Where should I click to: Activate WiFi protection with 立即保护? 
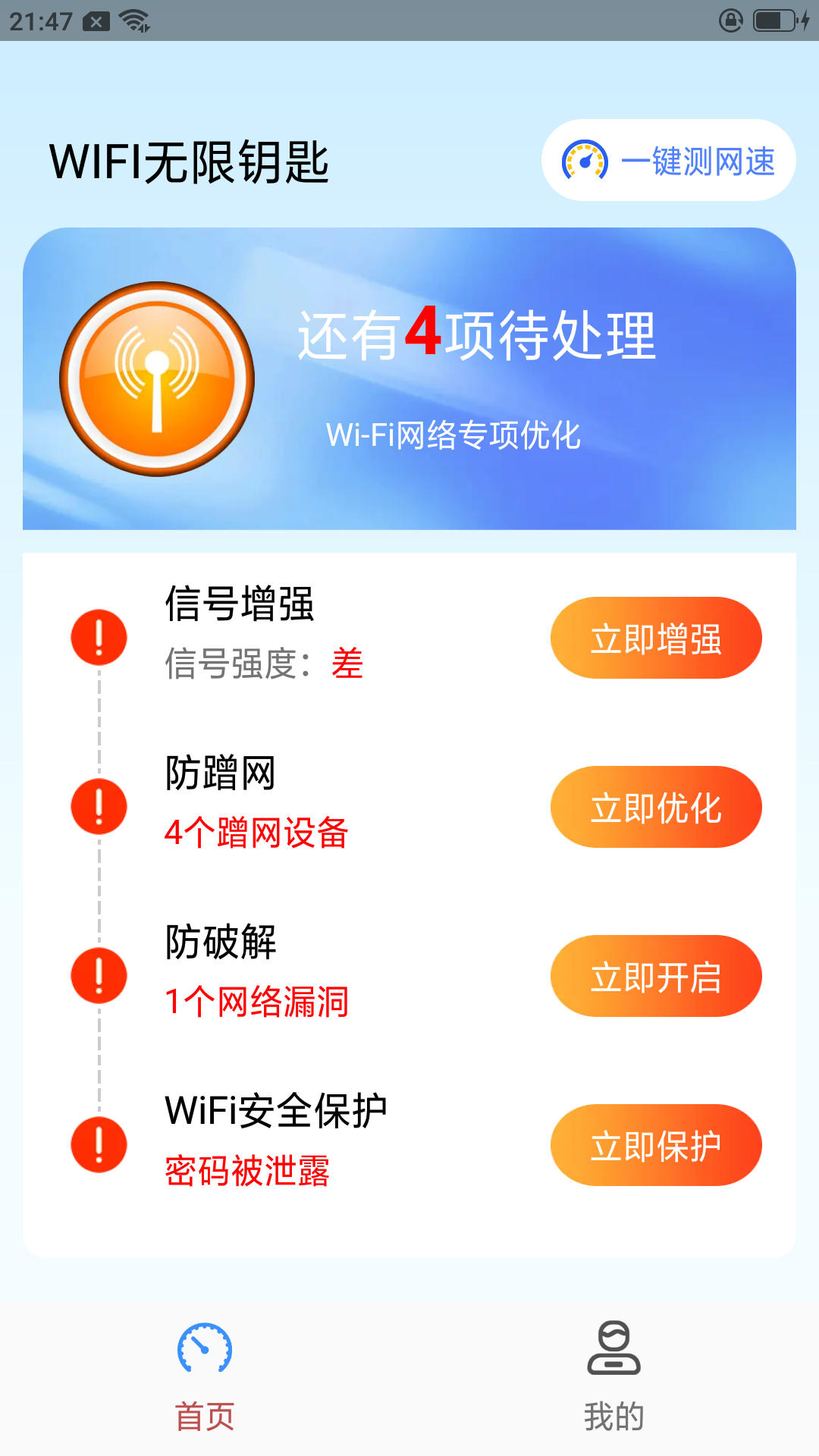[656, 1144]
